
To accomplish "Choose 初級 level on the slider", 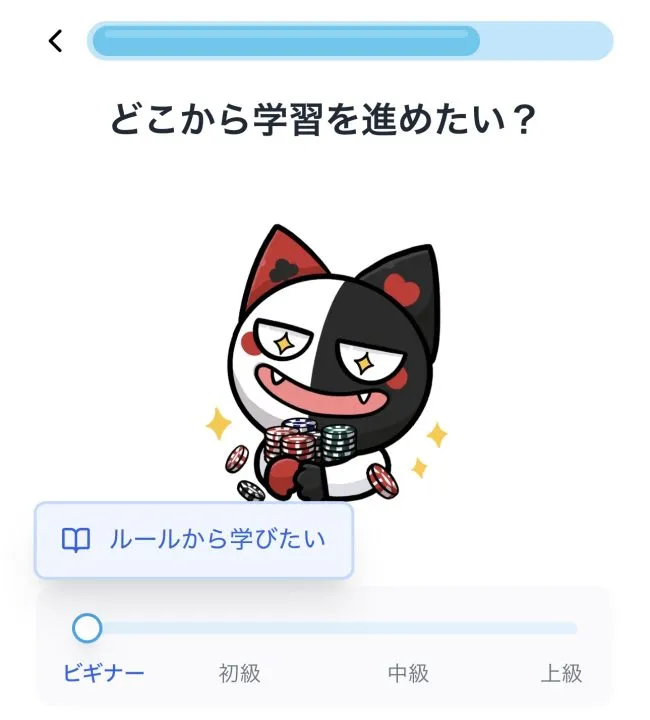I will 239,673.
